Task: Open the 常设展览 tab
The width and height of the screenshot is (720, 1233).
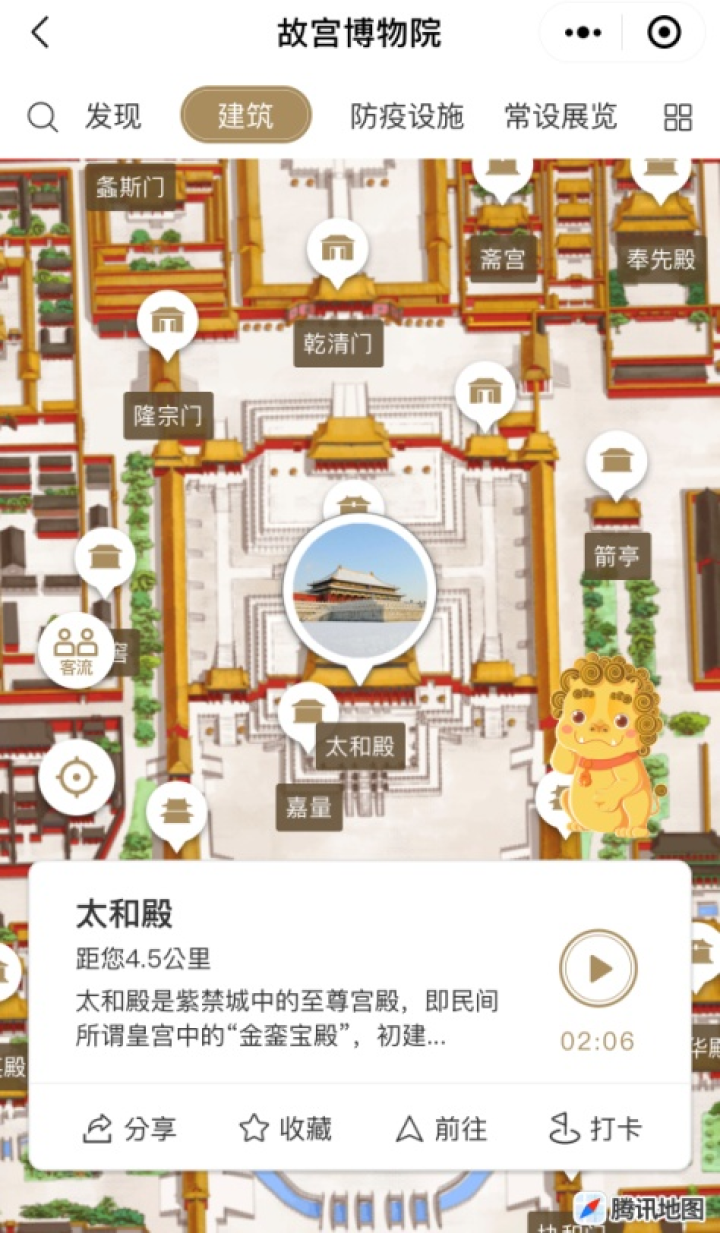Action: pos(561,117)
